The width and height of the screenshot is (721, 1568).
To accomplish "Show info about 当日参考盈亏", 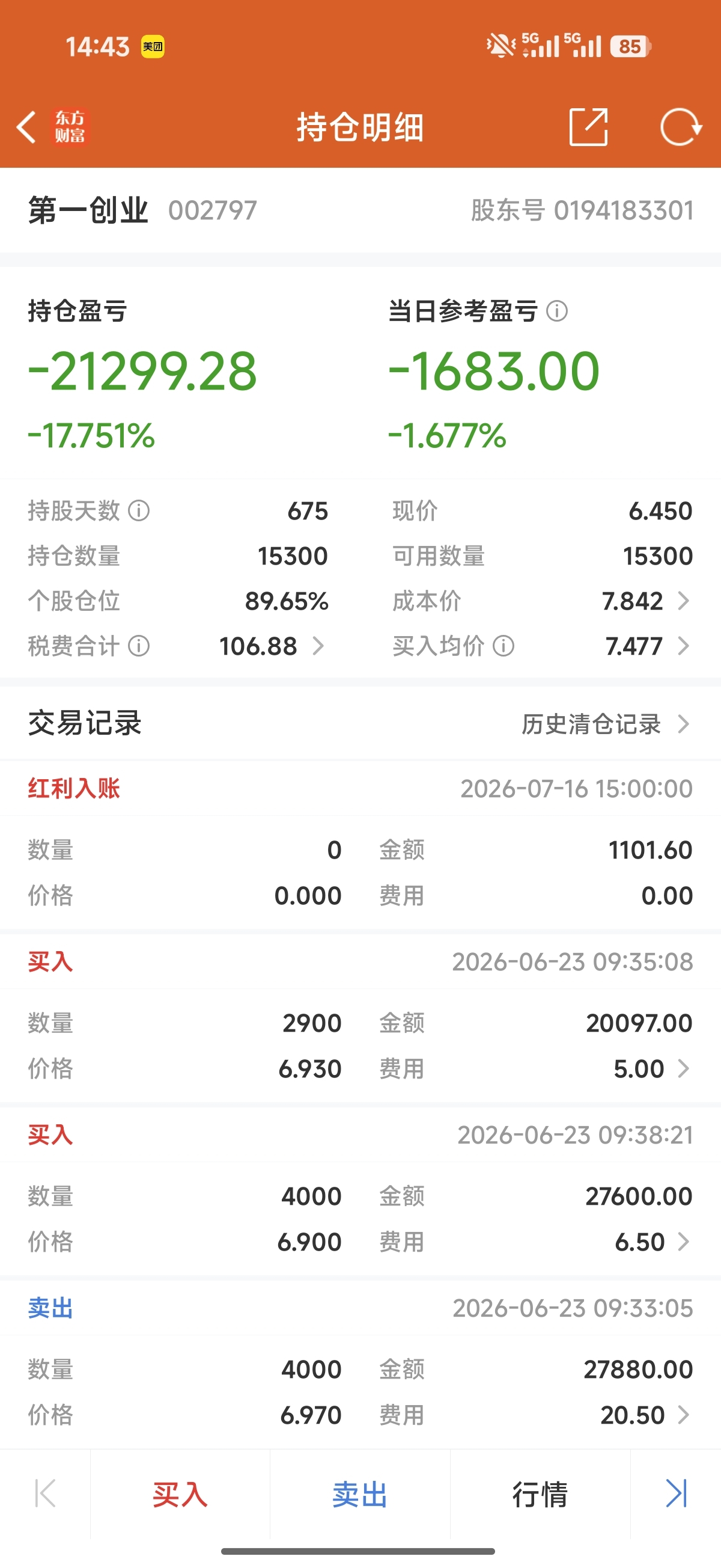I will tap(558, 311).
